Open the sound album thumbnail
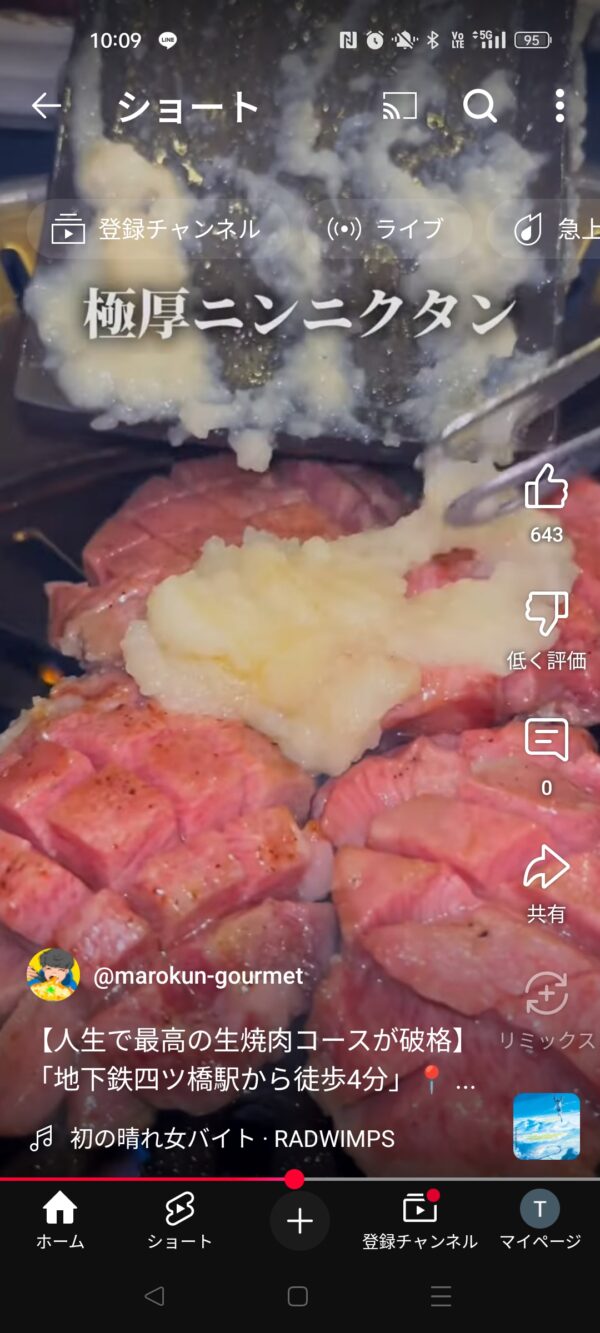This screenshot has height=1333, width=600. (546, 1126)
